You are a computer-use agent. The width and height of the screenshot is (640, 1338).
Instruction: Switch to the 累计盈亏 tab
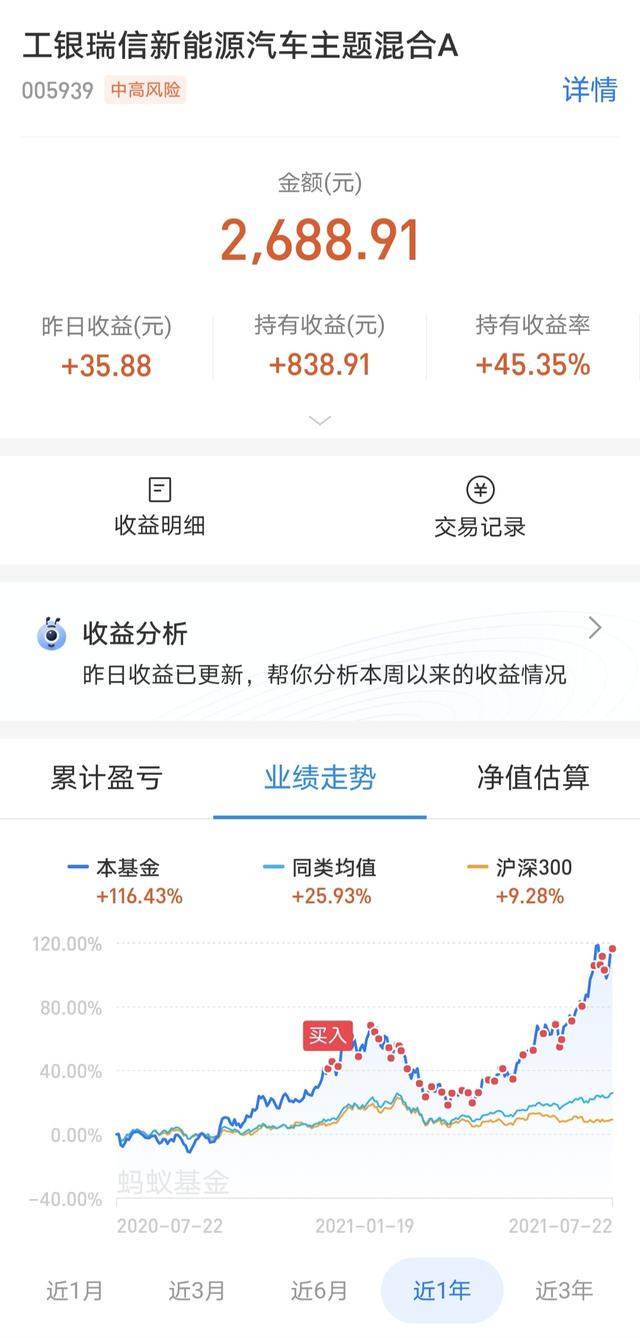(107, 778)
